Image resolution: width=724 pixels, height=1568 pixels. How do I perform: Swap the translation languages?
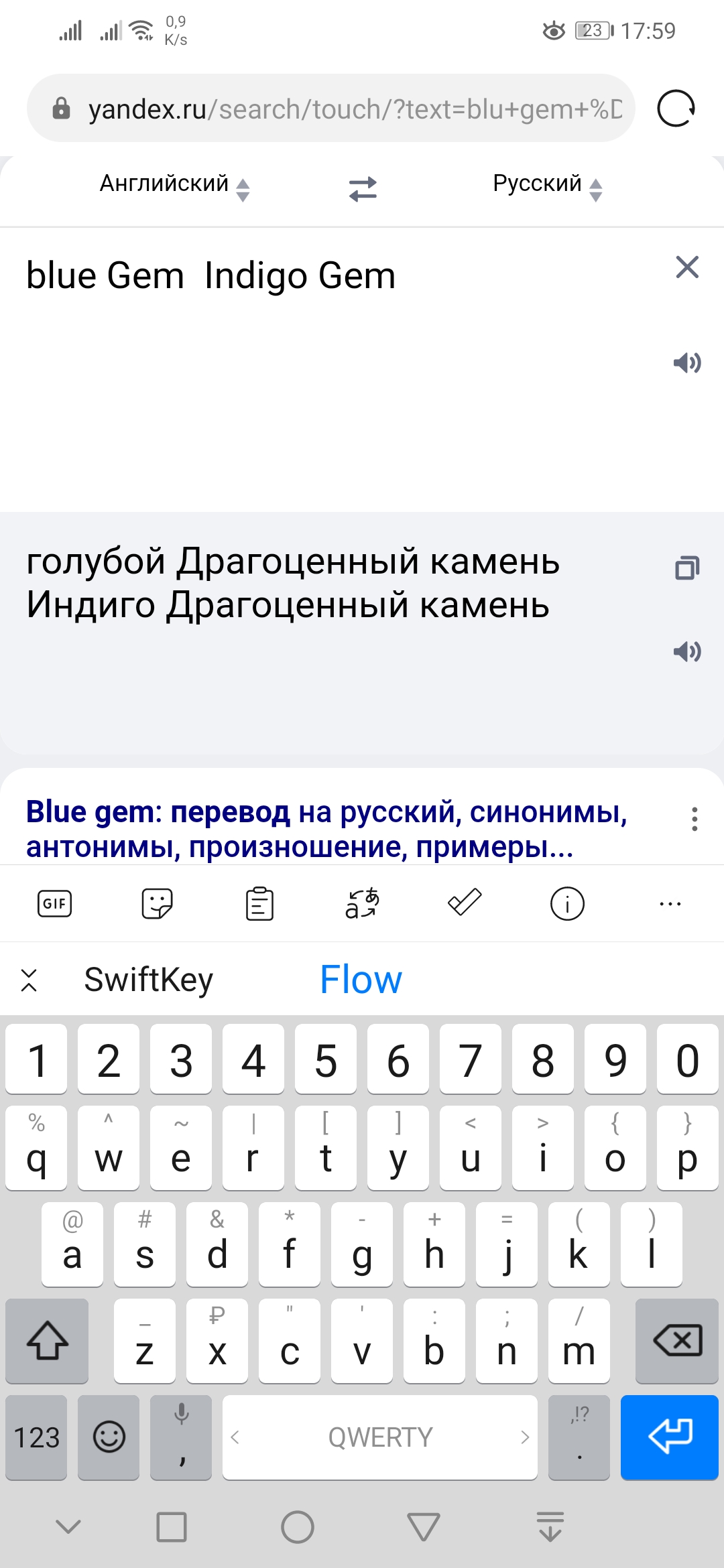[363, 189]
